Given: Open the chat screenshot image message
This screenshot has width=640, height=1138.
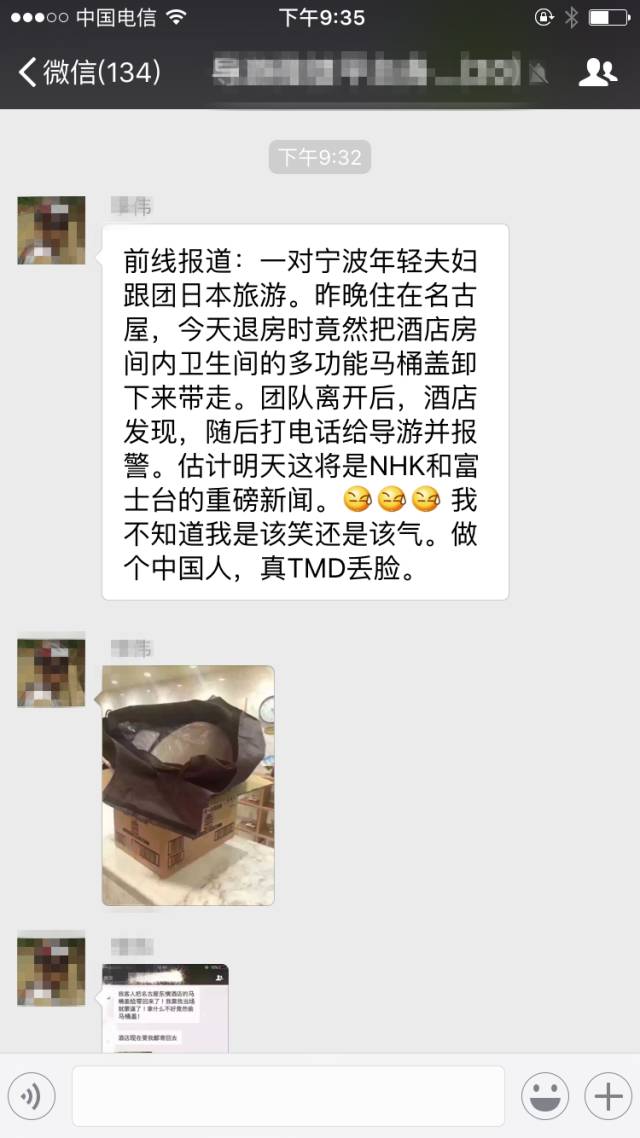Looking at the screenshot, I should tap(165, 1007).
